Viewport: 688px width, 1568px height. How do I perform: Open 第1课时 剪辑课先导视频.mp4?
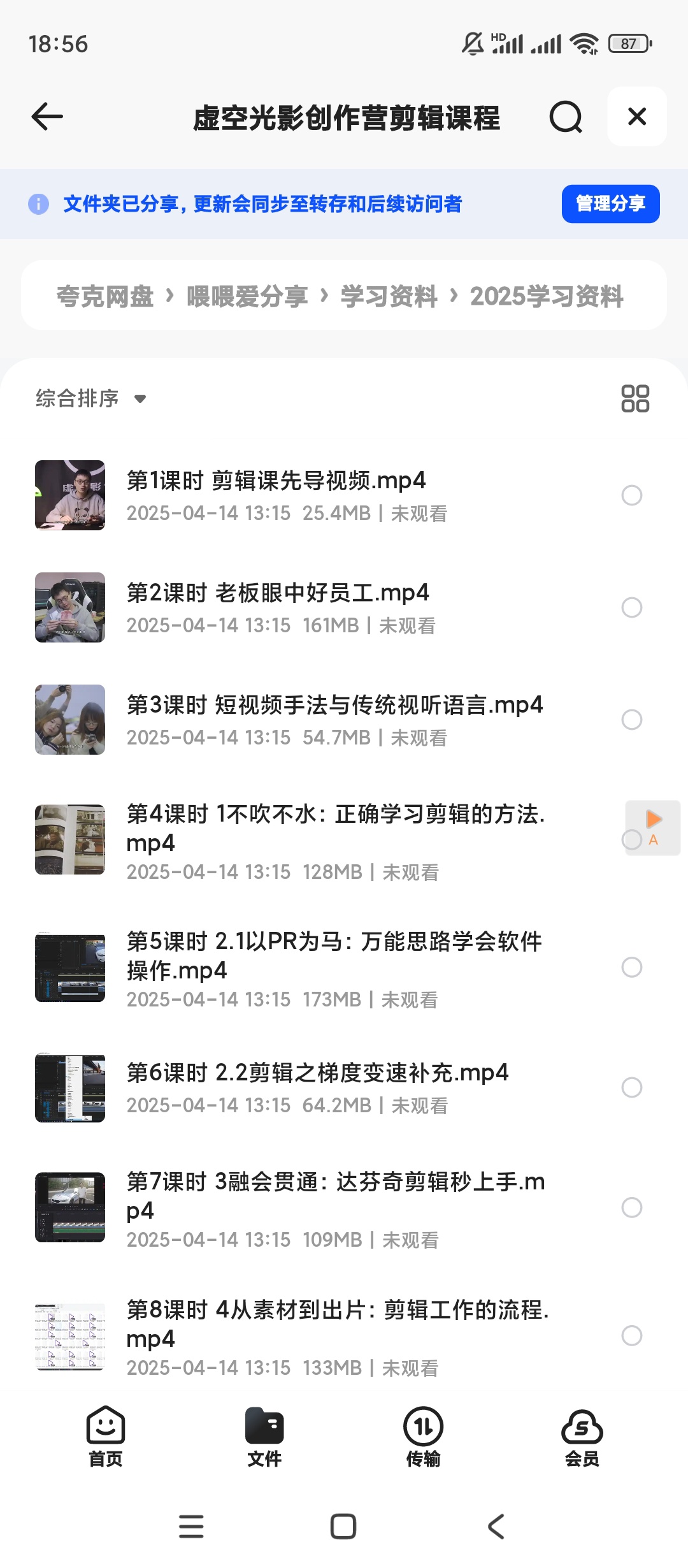[x=276, y=481]
